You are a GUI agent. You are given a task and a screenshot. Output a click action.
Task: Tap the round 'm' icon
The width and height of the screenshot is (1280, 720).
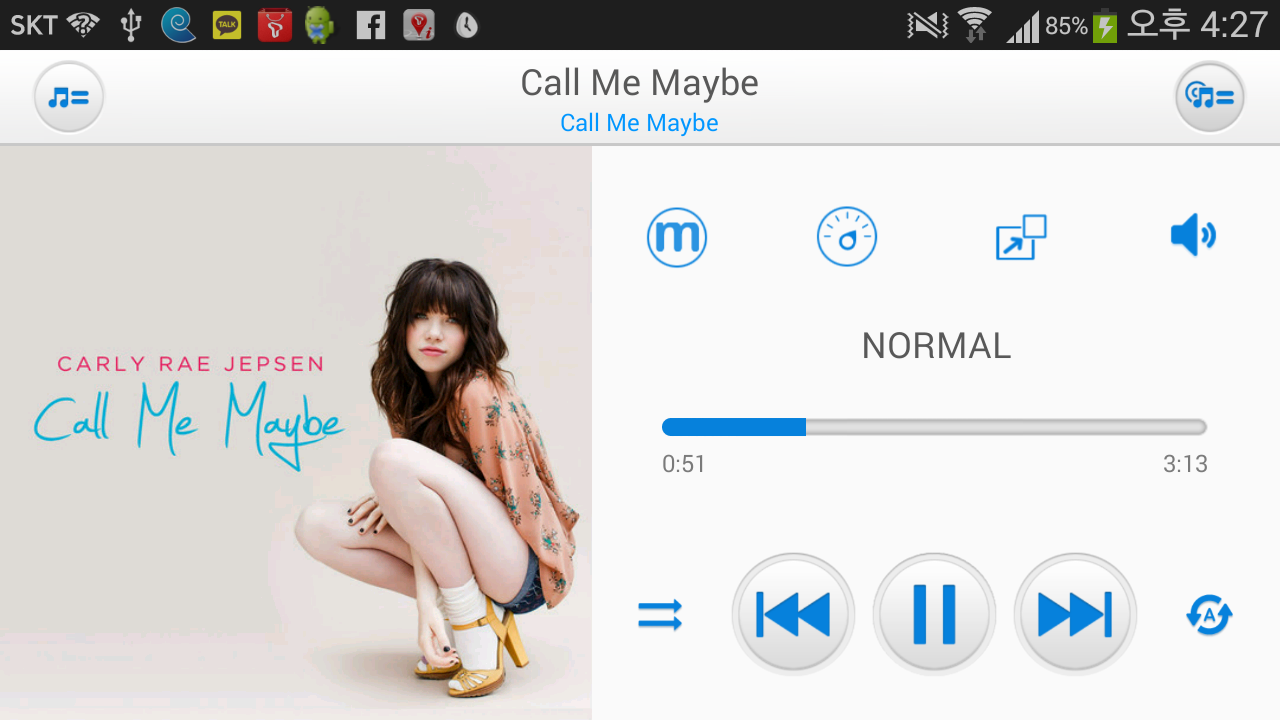pyautogui.click(x=677, y=238)
